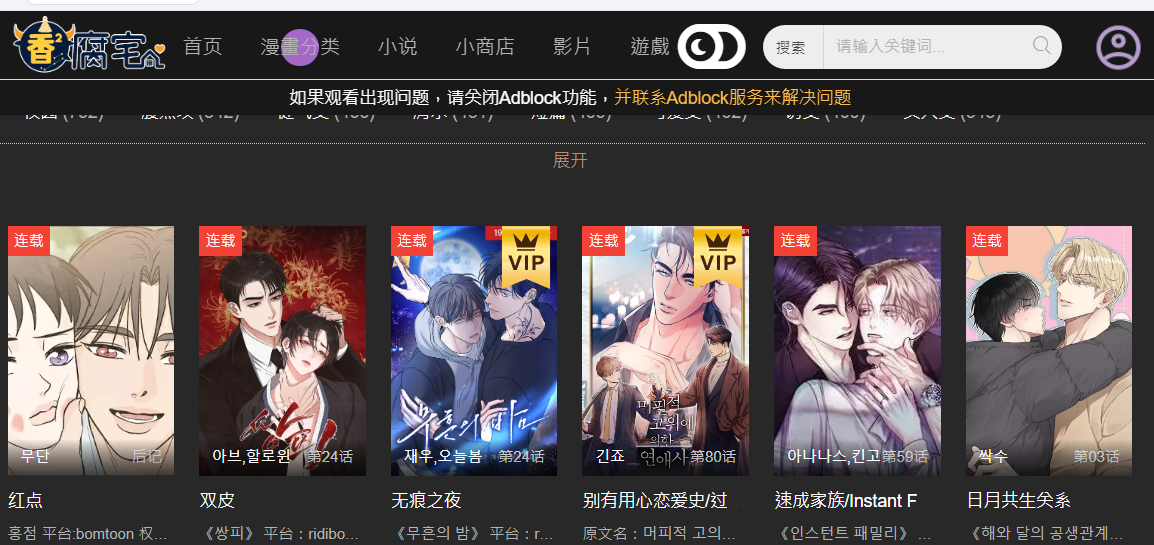Switch to the 影片 tab
This screenshot has height=545, width=1154.
point(572,47)
